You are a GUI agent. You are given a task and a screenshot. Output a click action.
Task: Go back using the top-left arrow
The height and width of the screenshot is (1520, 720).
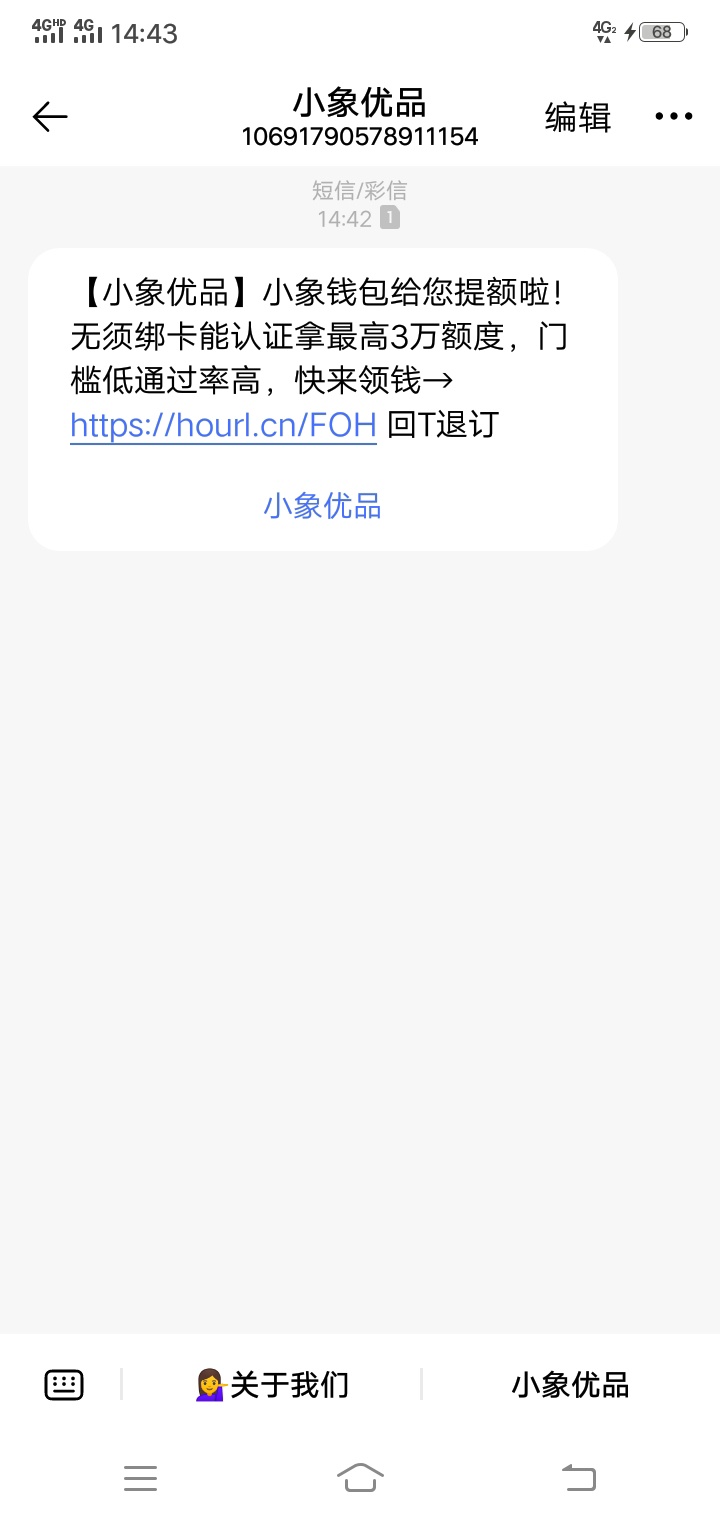[x=50, y=117]
